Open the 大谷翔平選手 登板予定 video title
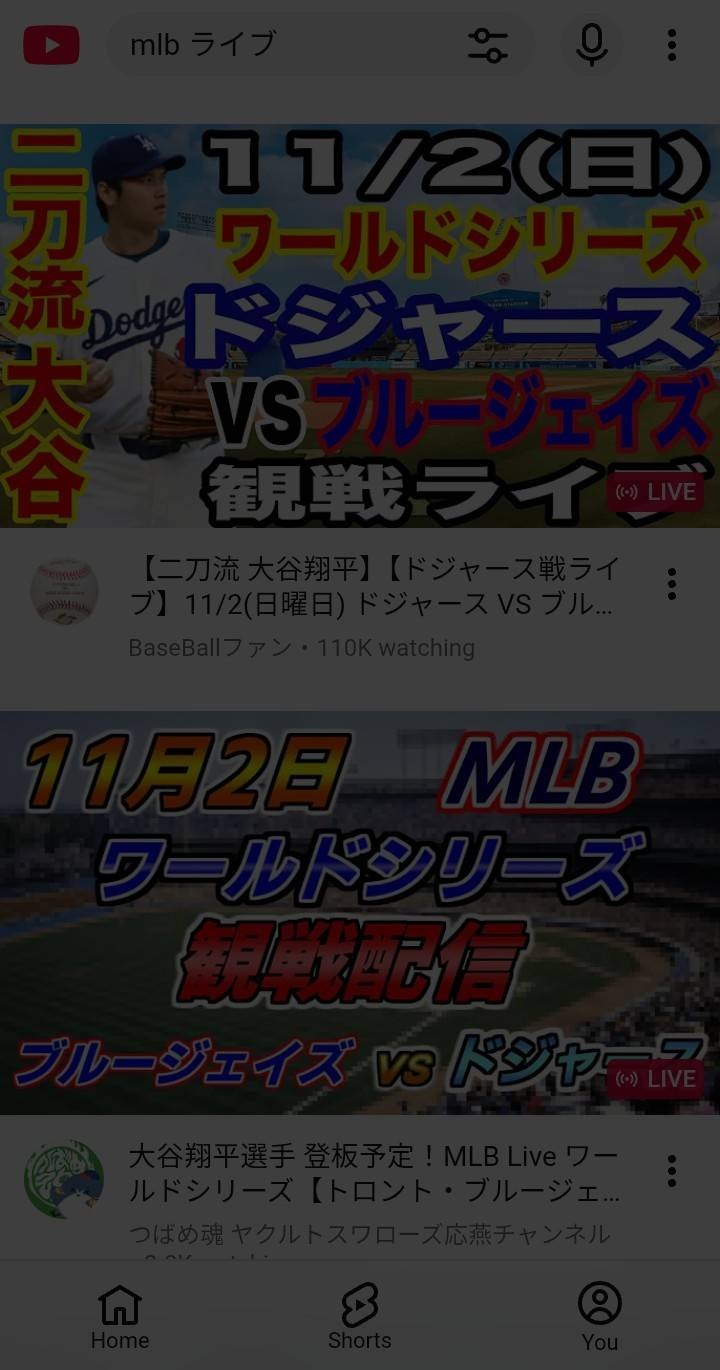The height and width of the screenshot is (1370, 720). point(375,1173)
